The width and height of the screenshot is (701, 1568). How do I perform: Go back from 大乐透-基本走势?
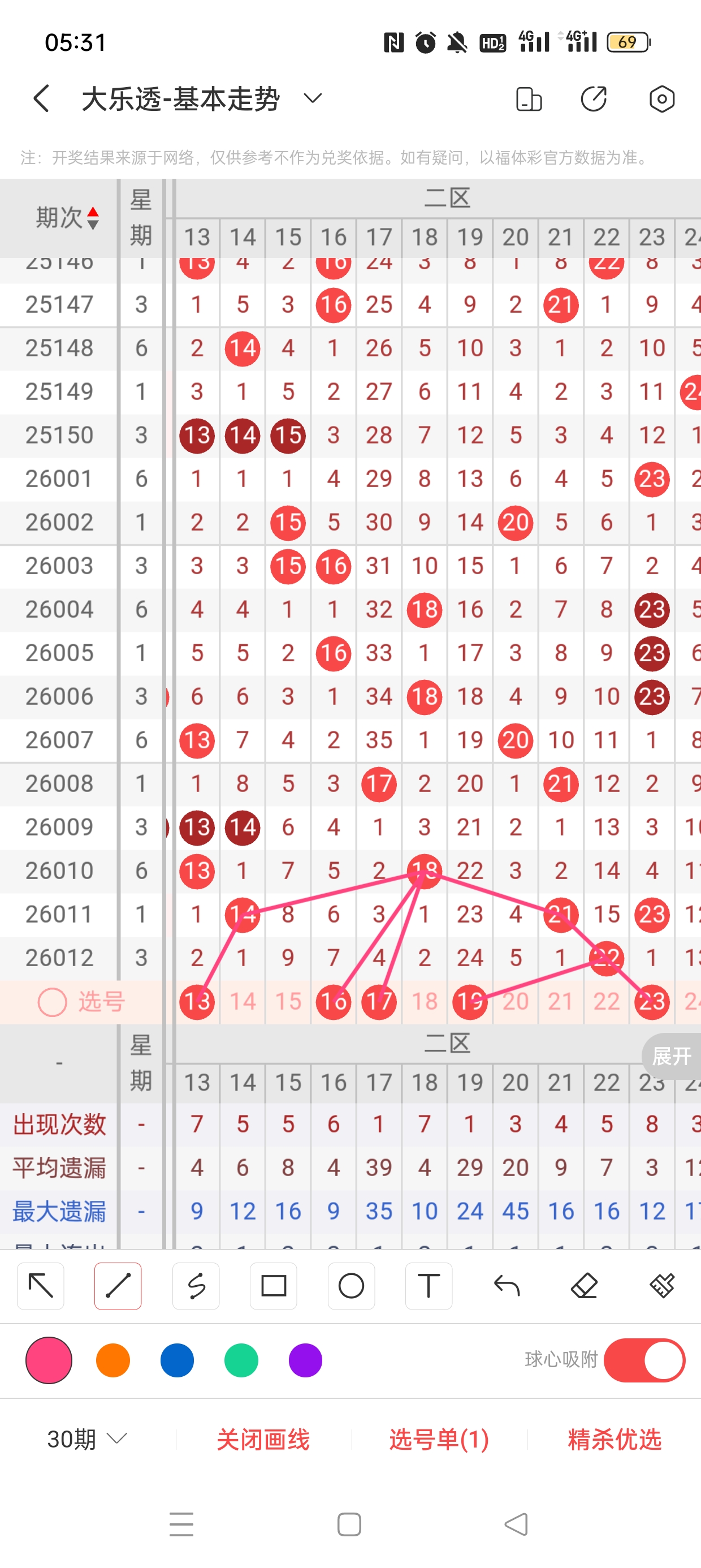pos(41,98)
